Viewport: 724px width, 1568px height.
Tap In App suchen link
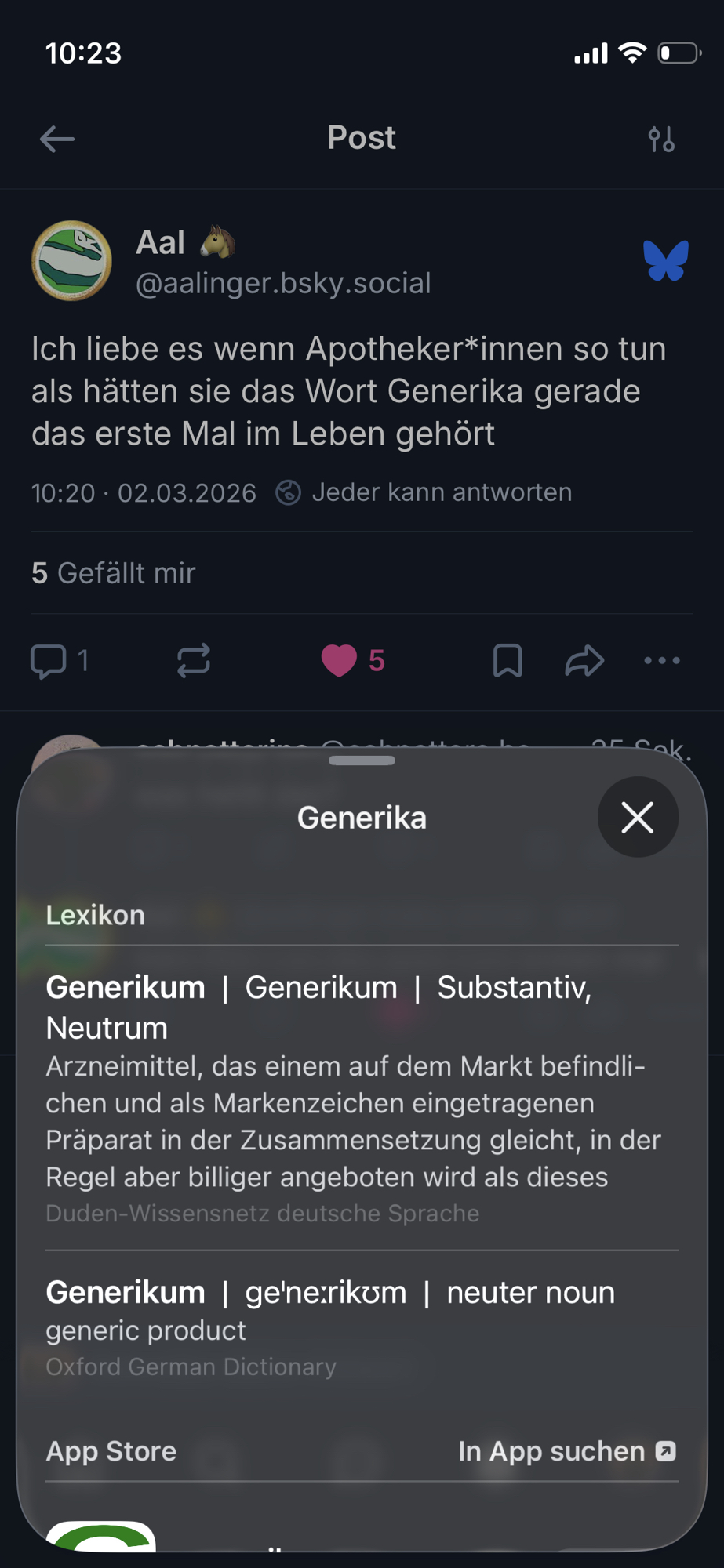point(566,1451)
